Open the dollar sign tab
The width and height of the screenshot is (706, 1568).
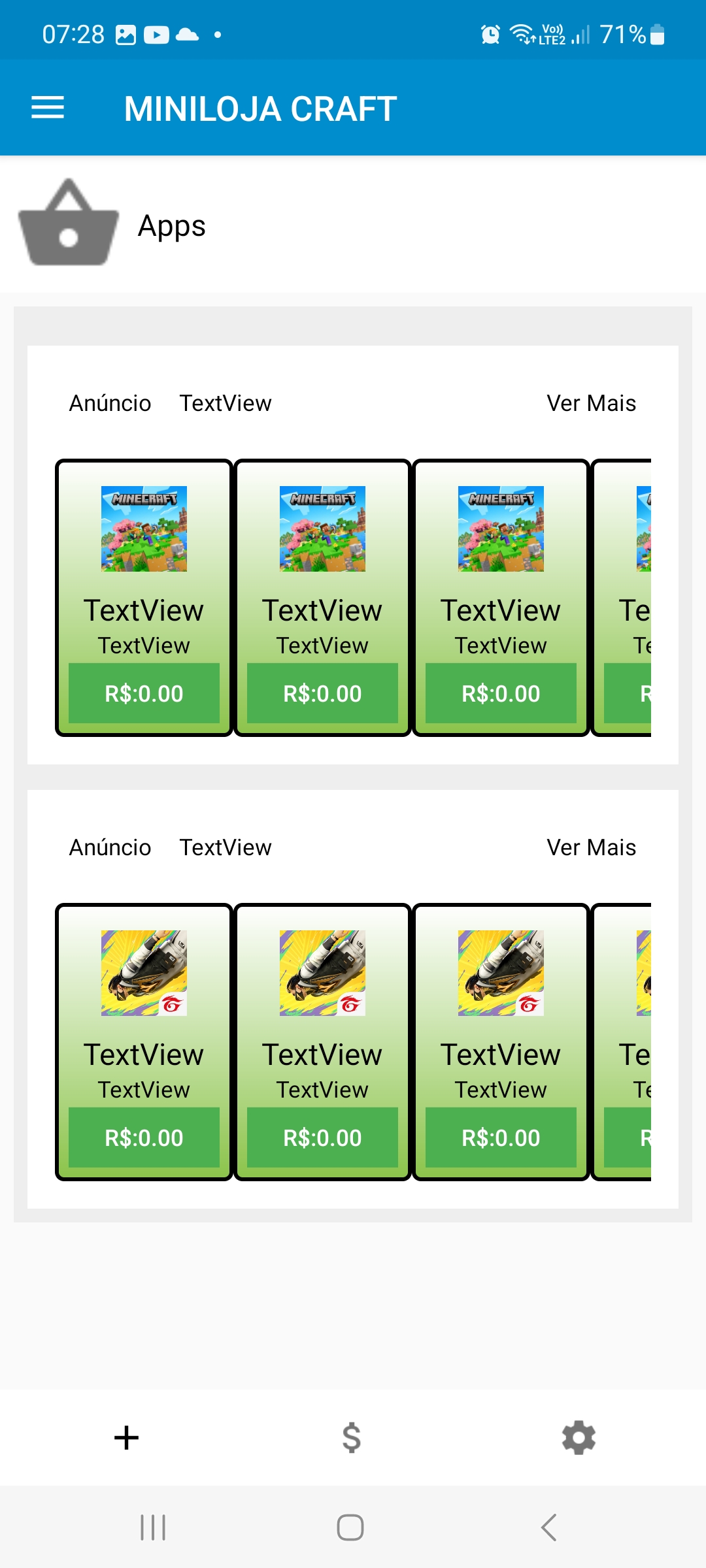coord(352,1437)
